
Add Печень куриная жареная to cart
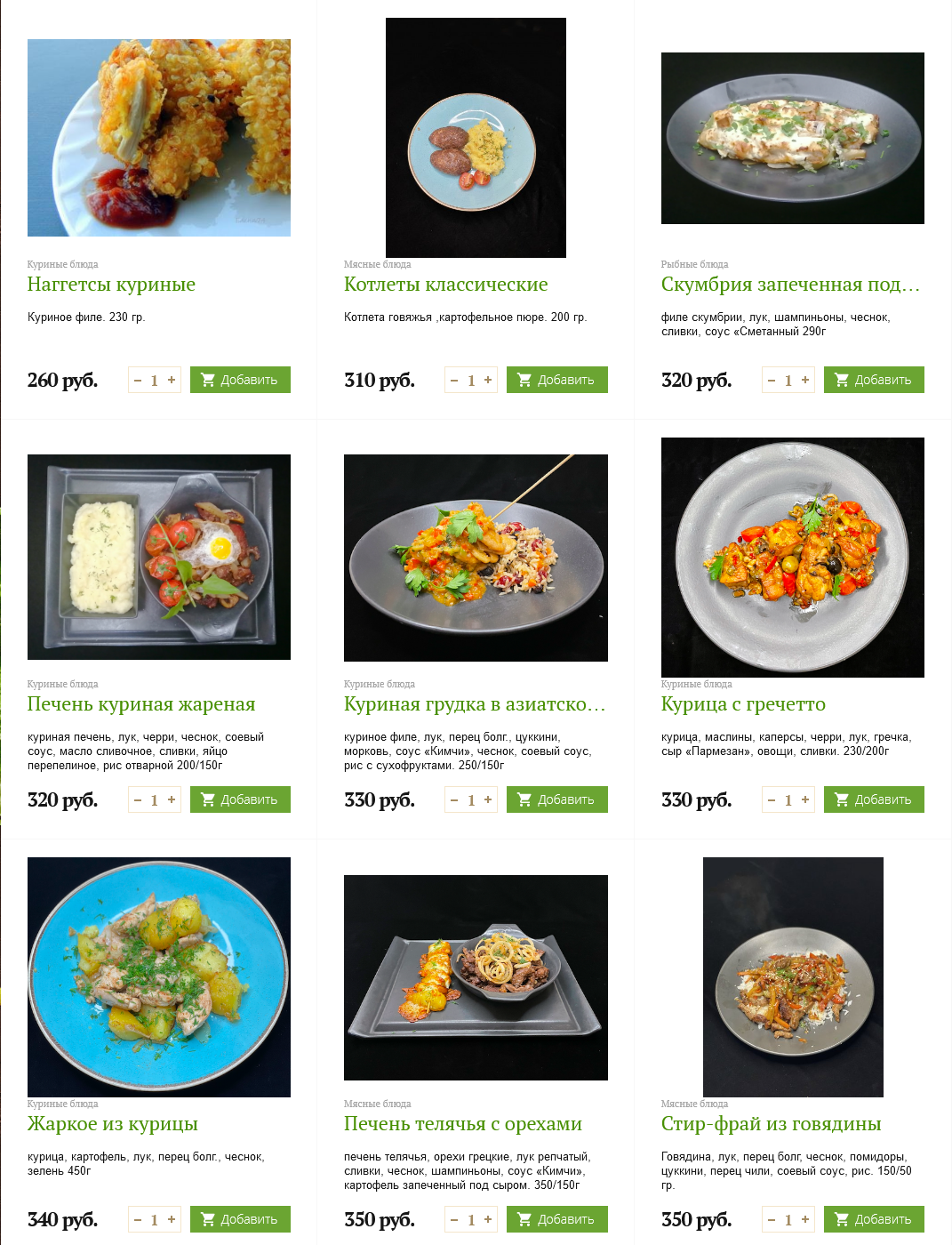240,799
